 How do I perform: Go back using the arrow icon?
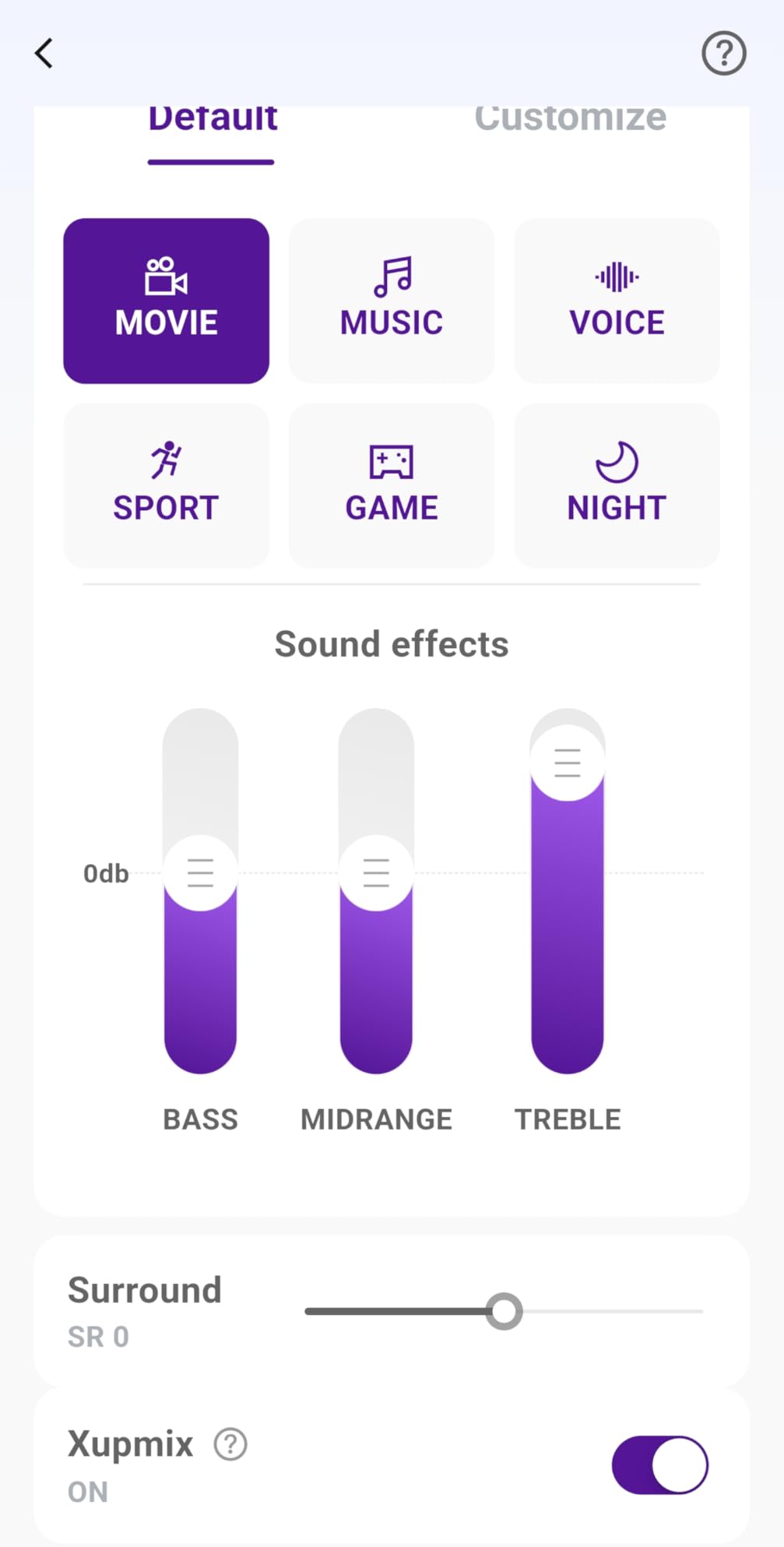[44, 54]
